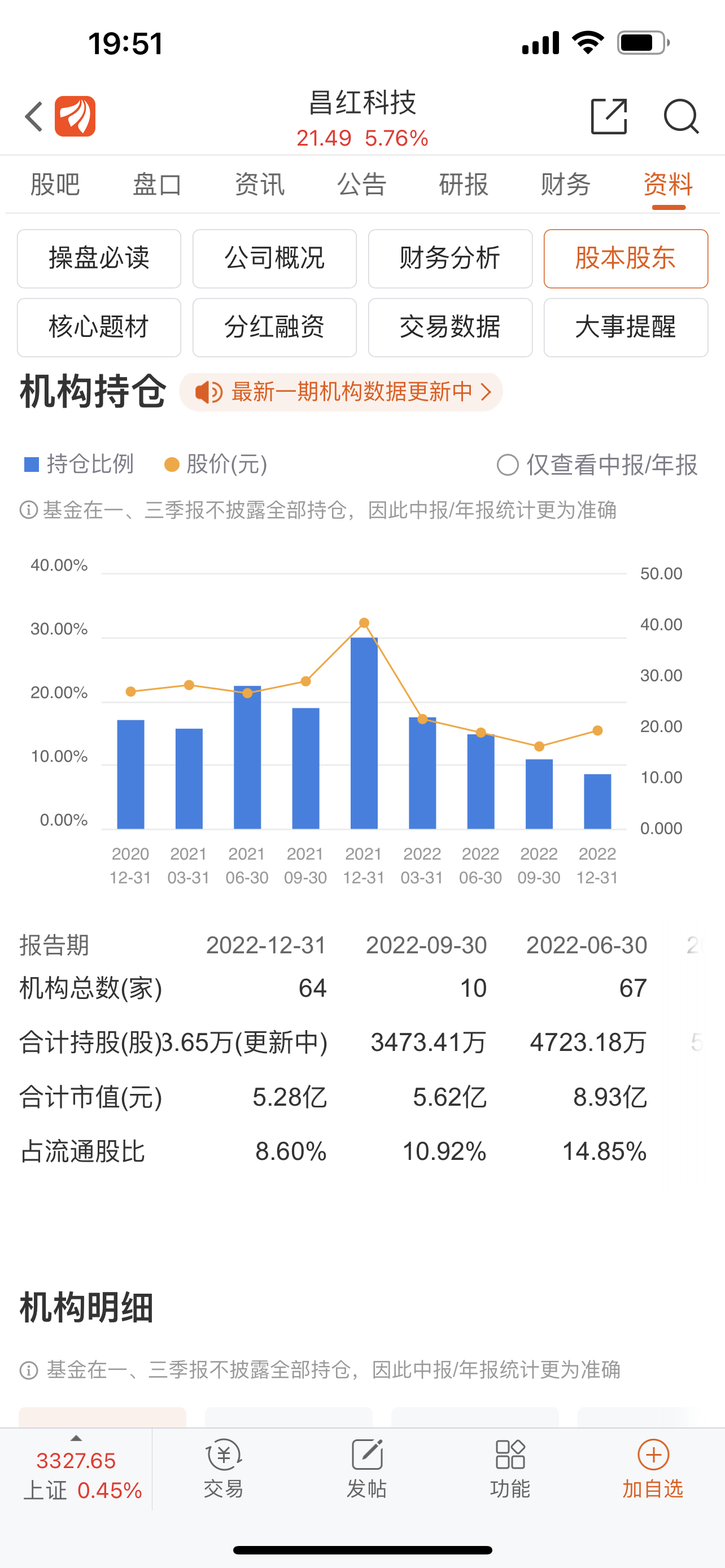This screenshot has height=1568, width=725.
Task: Switch to the 公告 tab
Action: pyautogui.click(x=361, y=185)
